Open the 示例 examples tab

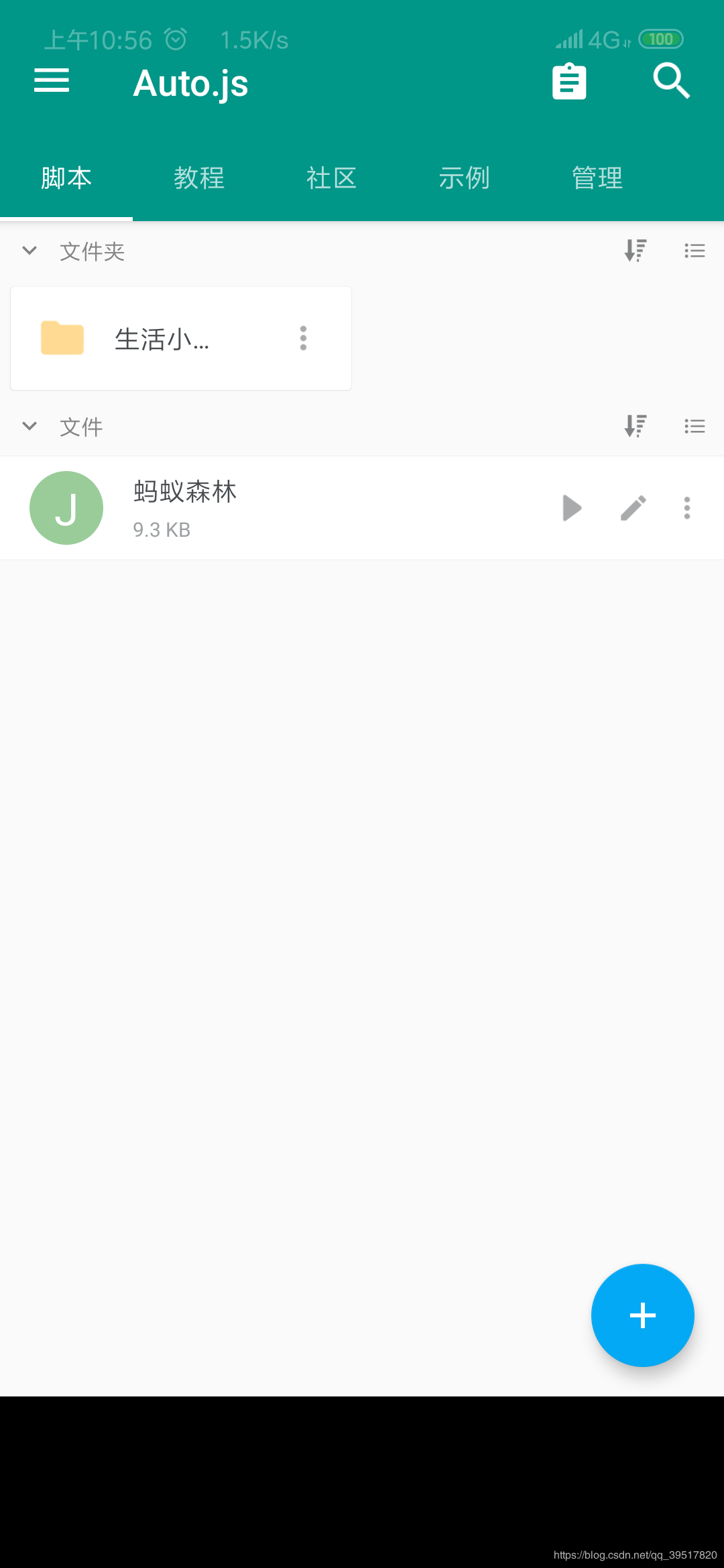tap(464, 178)
